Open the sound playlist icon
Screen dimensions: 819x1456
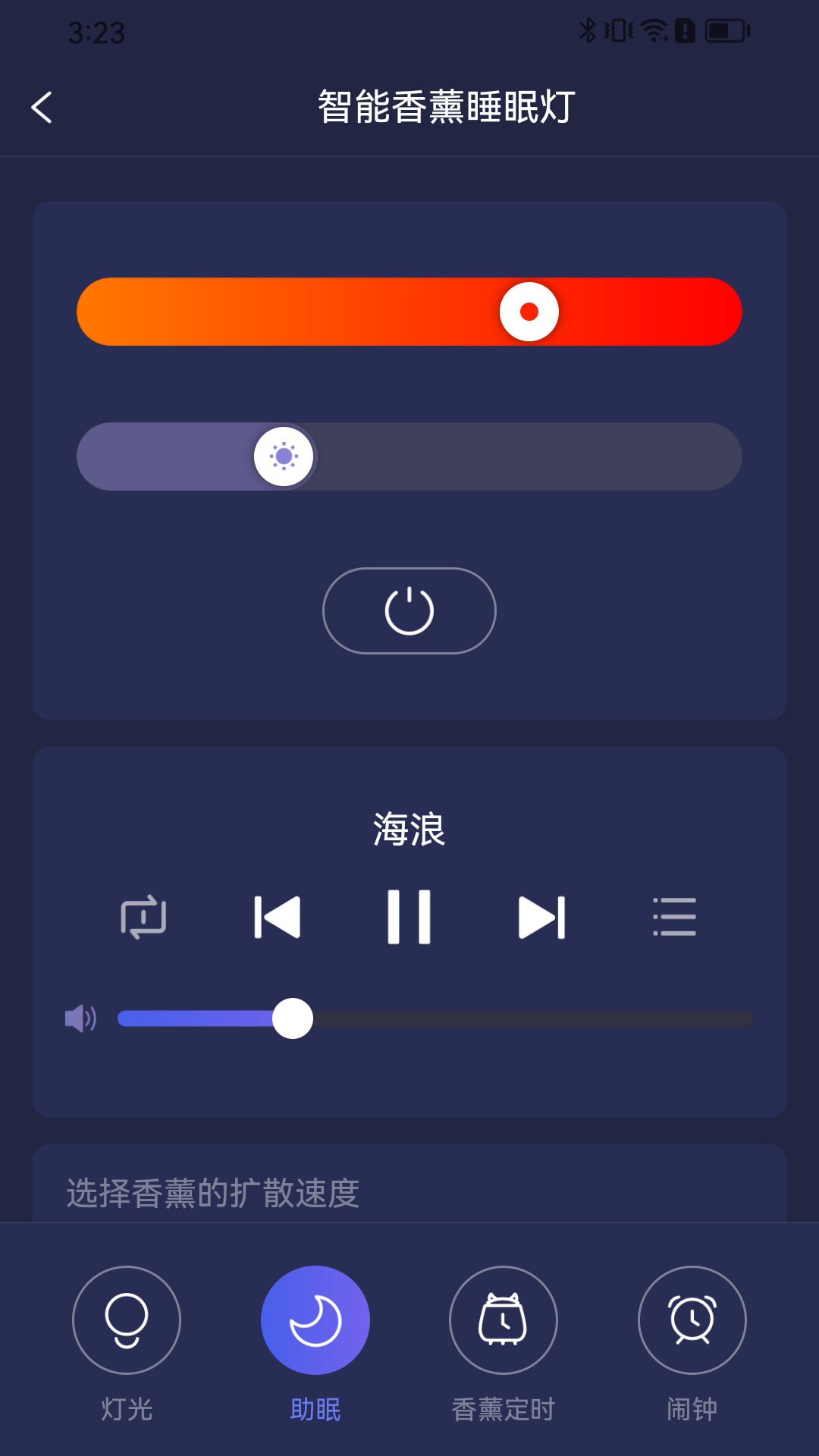click(x=674, y=916)
